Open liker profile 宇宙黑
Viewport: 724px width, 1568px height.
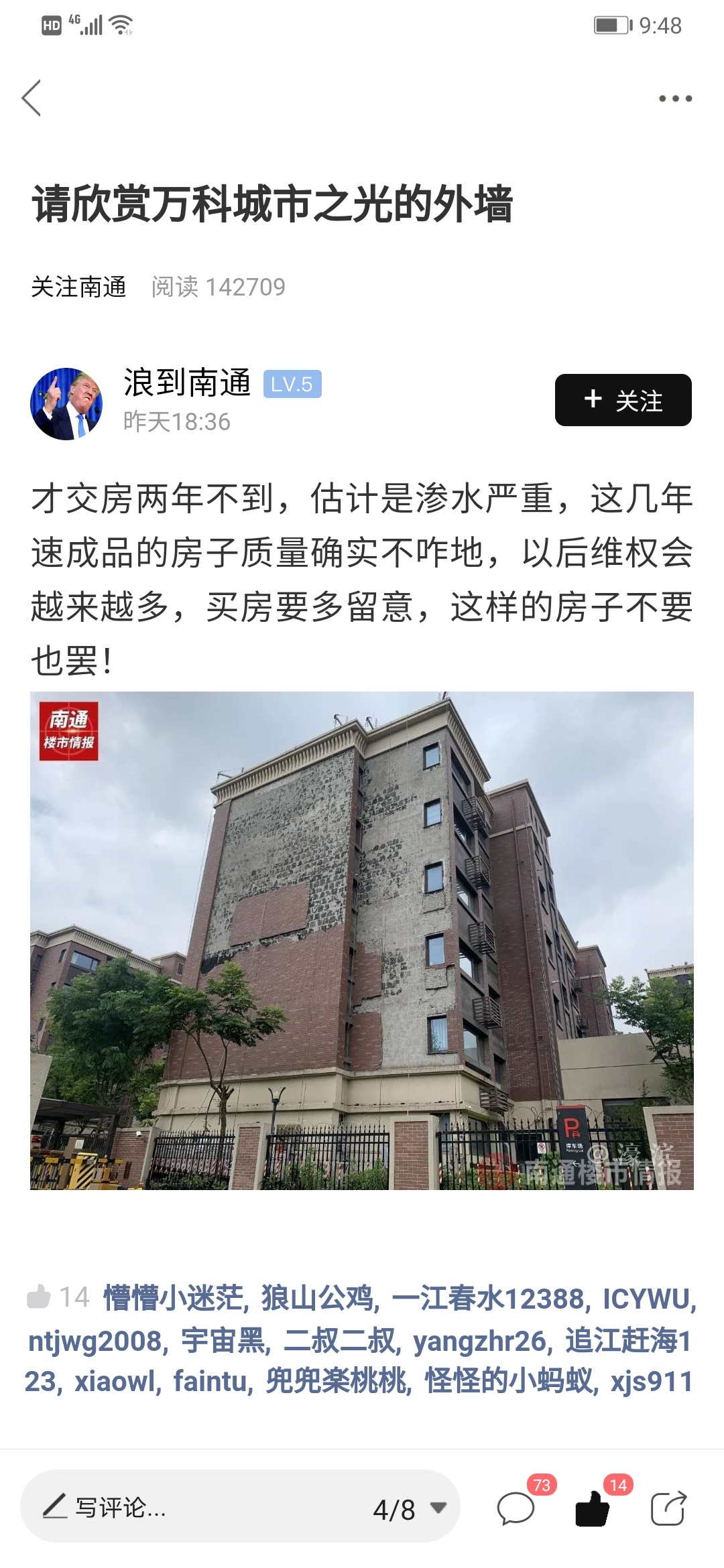coord(224,1341)
